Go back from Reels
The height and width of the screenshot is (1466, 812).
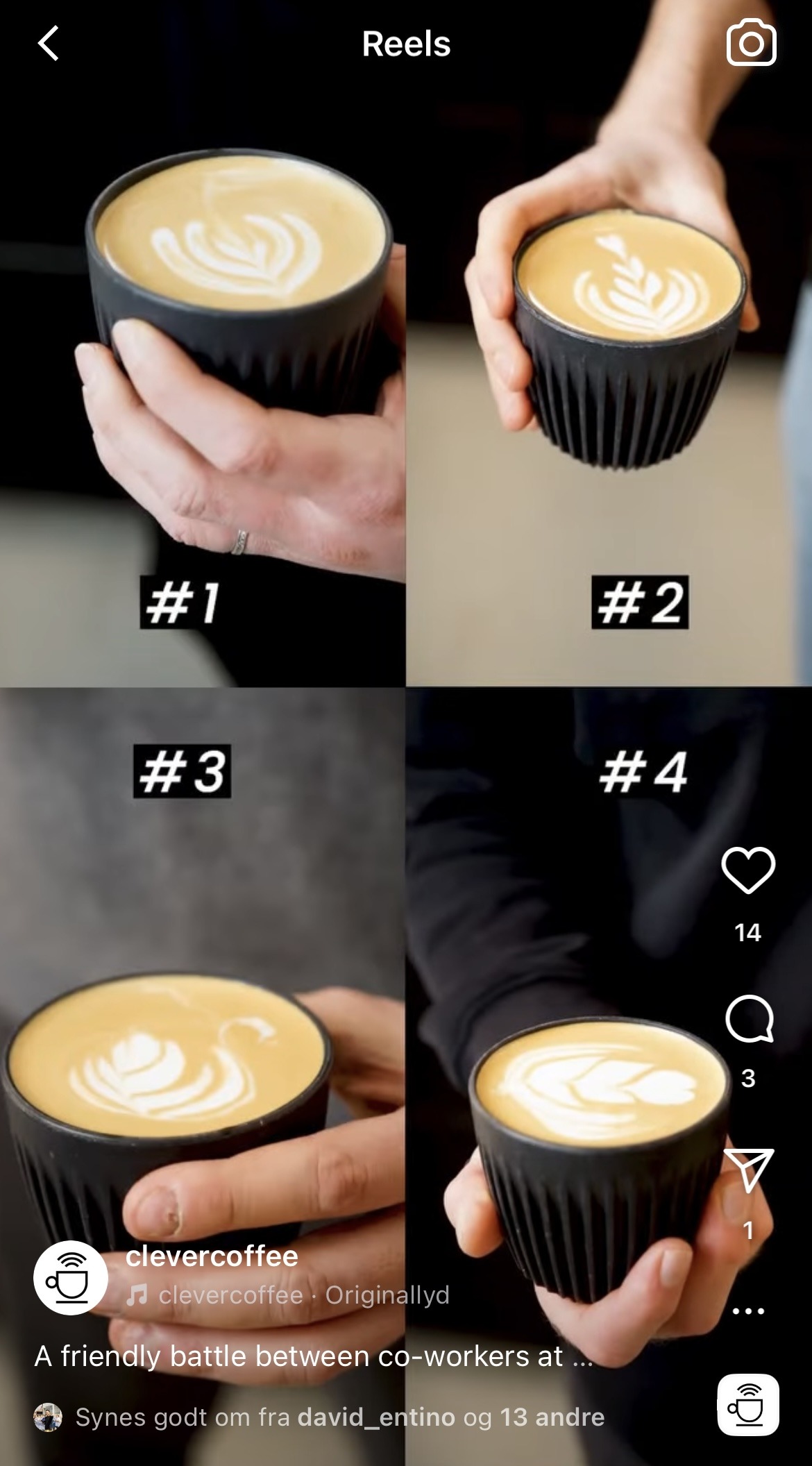pos(49,44)
